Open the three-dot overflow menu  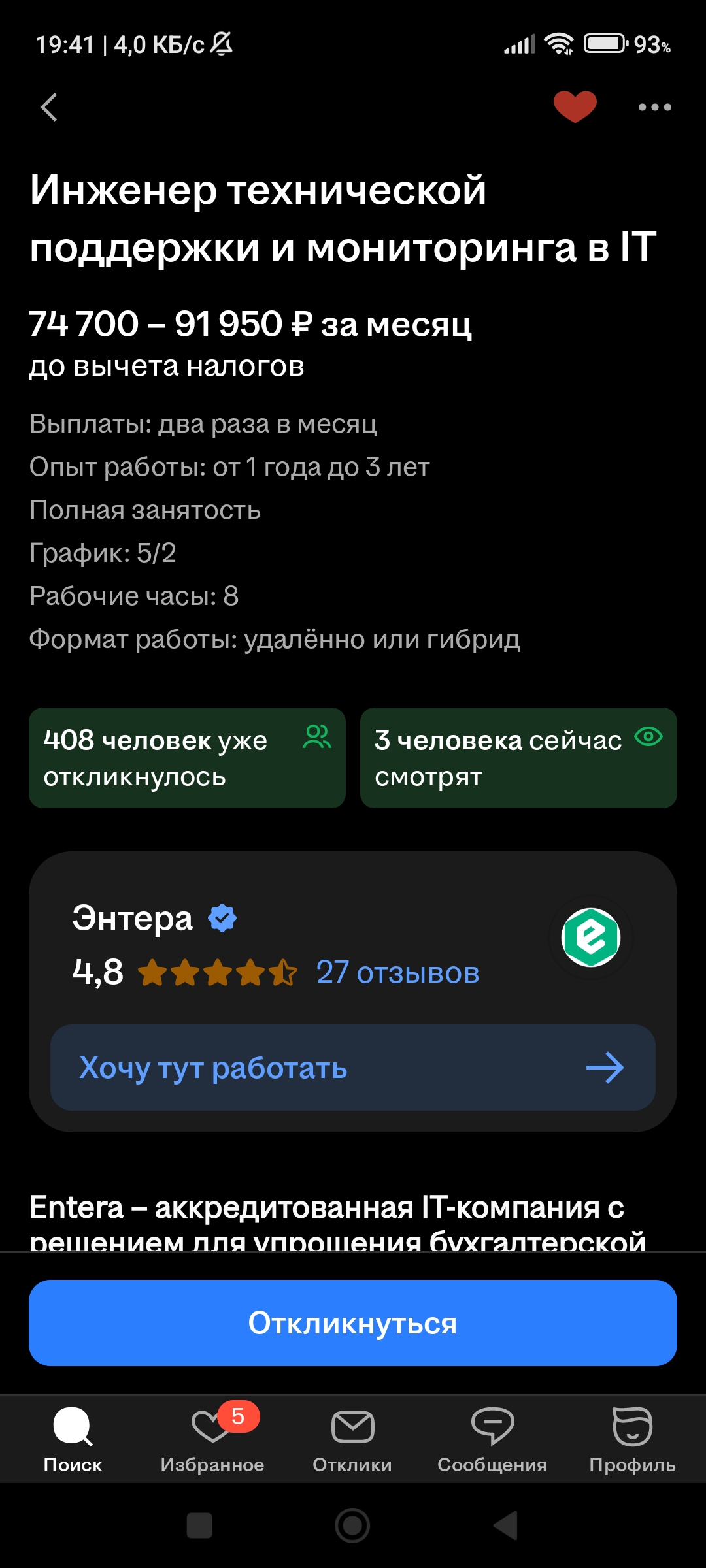pyautogui.click(x=654, y=107)
